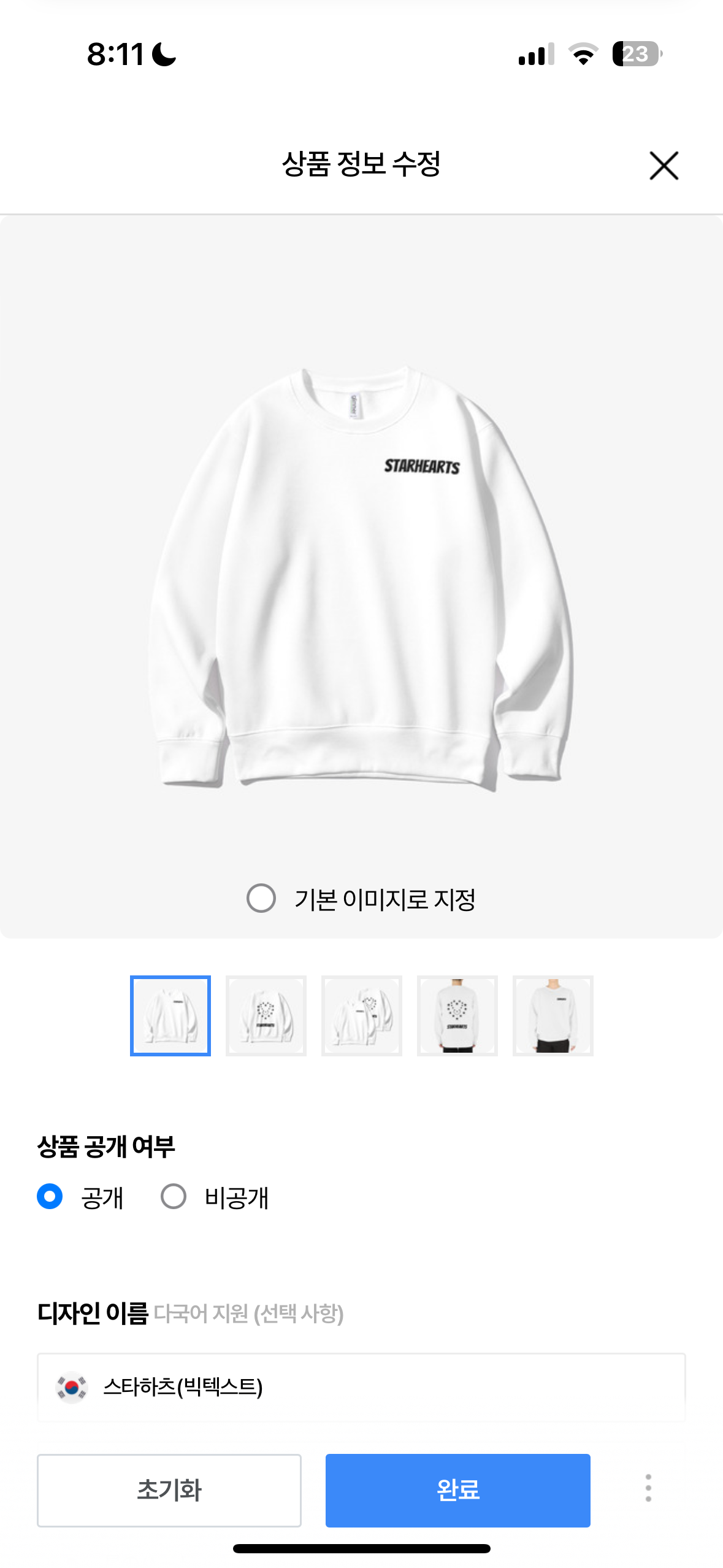Choose 비공개 to hide the product
723x1568 pixels.
[x=174, y=1196]
